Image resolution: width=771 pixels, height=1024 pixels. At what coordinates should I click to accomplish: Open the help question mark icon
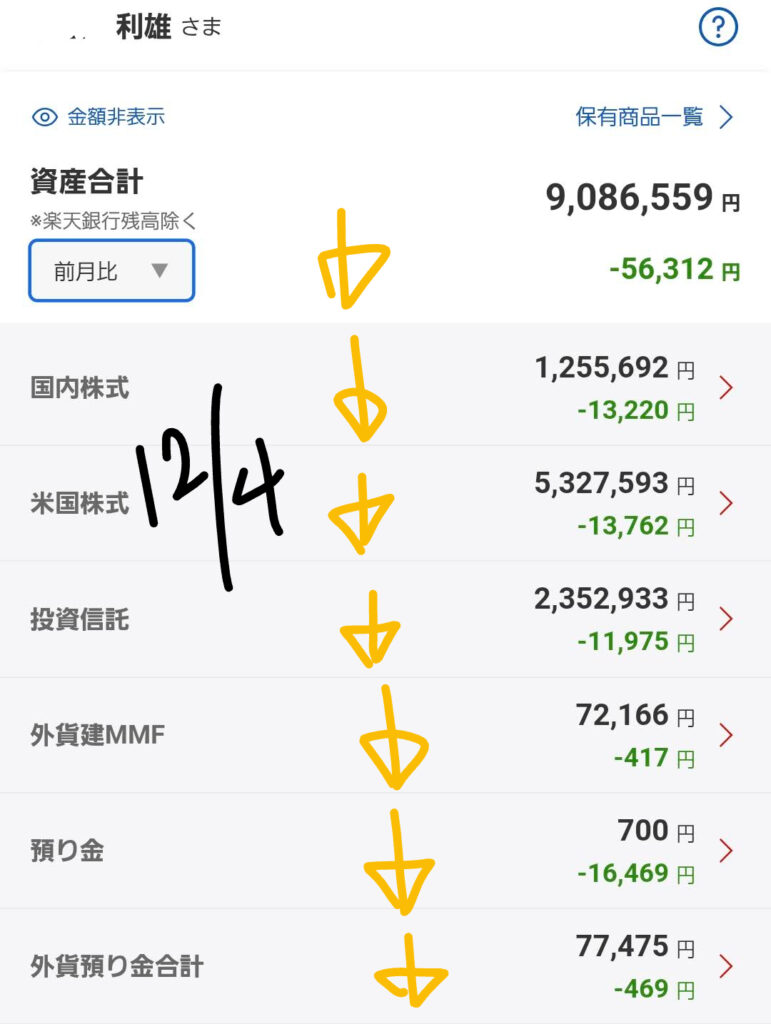(717, 27)
